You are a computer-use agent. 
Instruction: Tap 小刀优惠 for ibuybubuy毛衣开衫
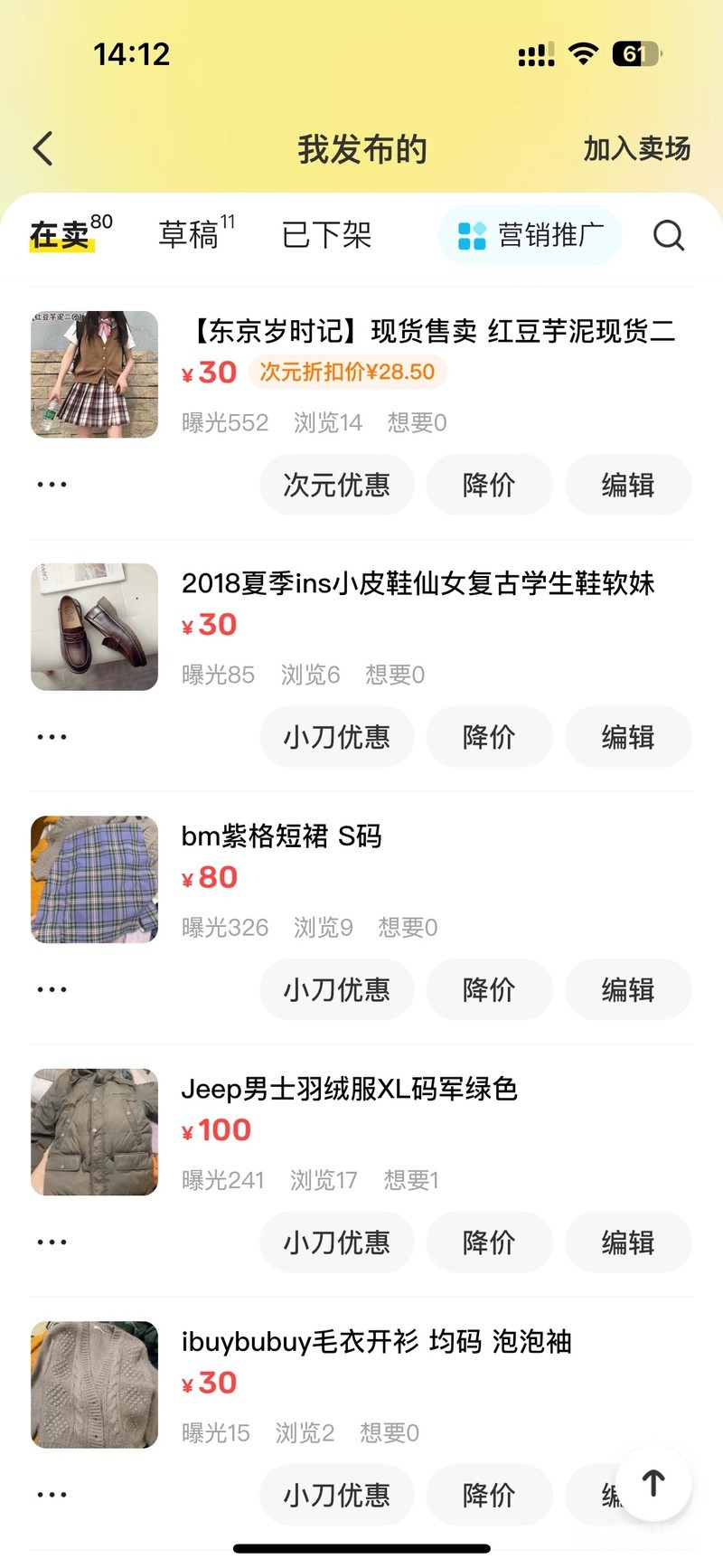(337, 1495)
